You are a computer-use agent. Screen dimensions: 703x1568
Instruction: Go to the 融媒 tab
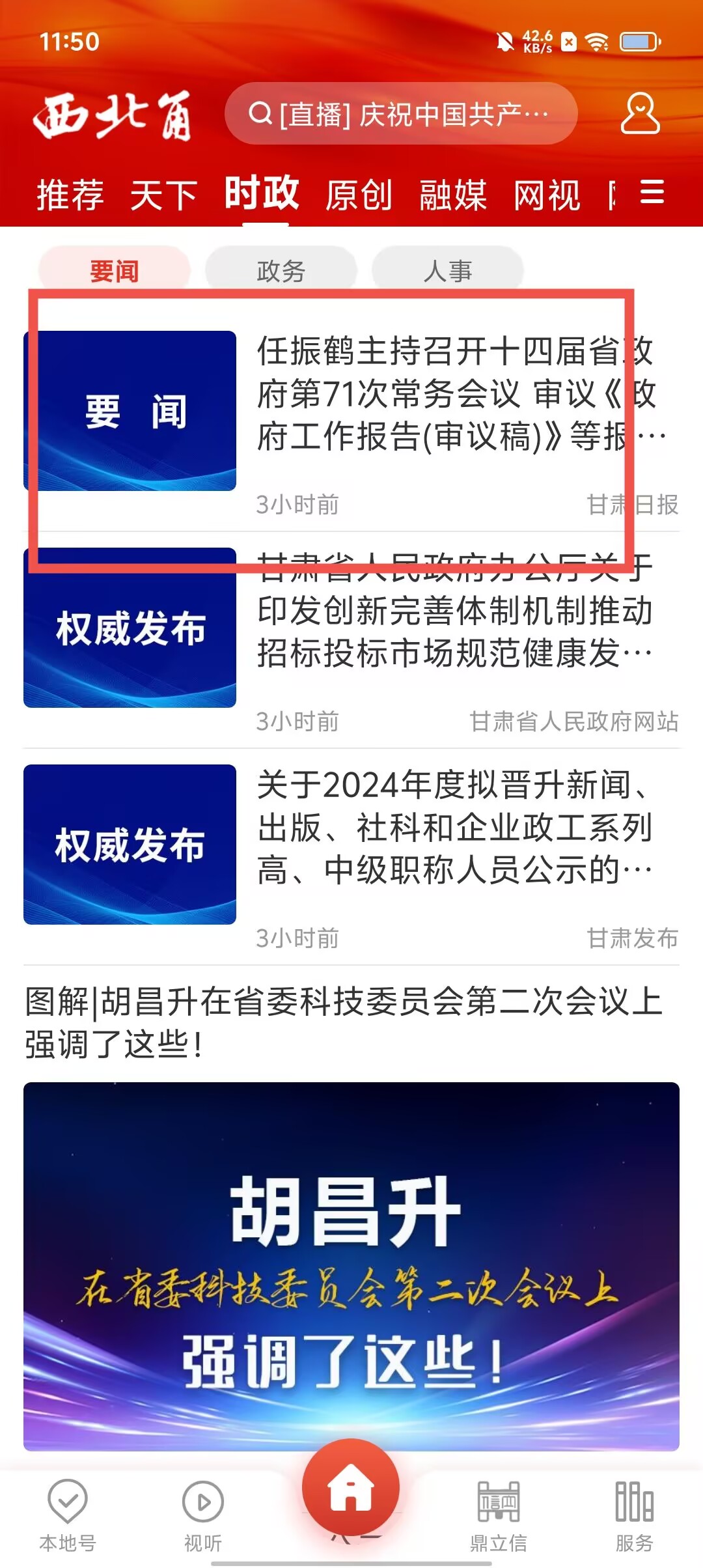[453, 195]
